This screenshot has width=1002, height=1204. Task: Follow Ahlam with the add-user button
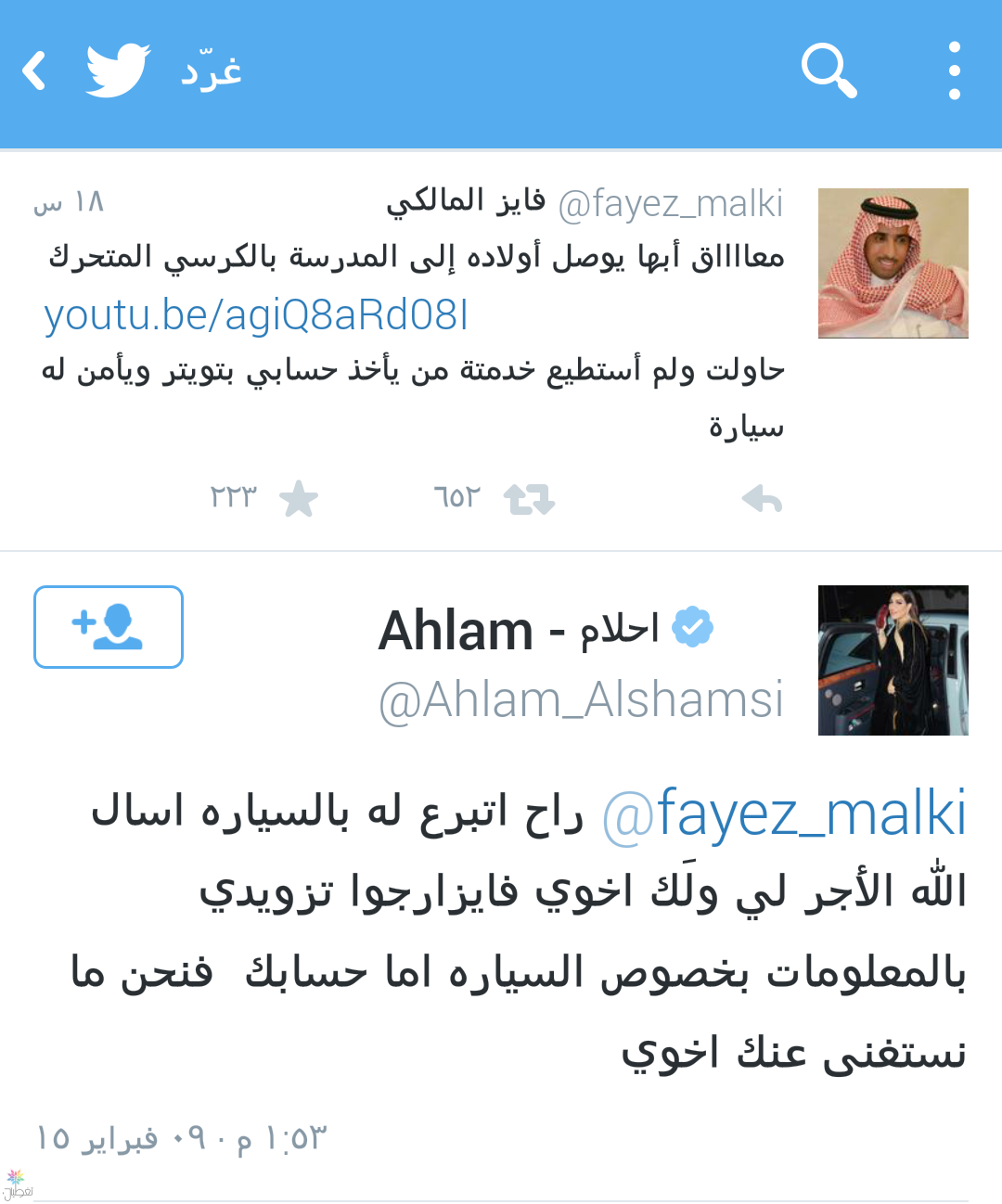(x=109, y=626)
